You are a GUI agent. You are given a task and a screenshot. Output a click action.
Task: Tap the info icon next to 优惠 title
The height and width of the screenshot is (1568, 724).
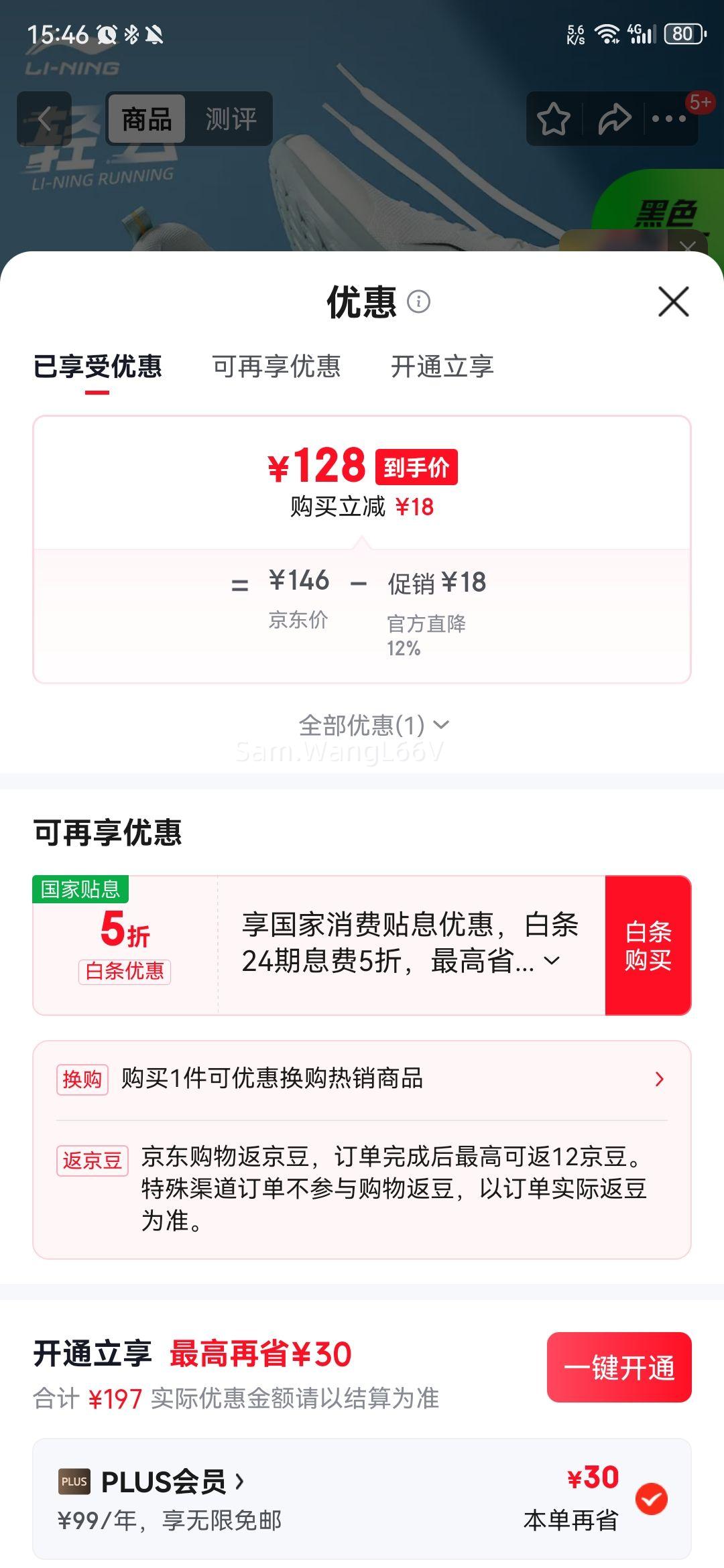[420, 303]
